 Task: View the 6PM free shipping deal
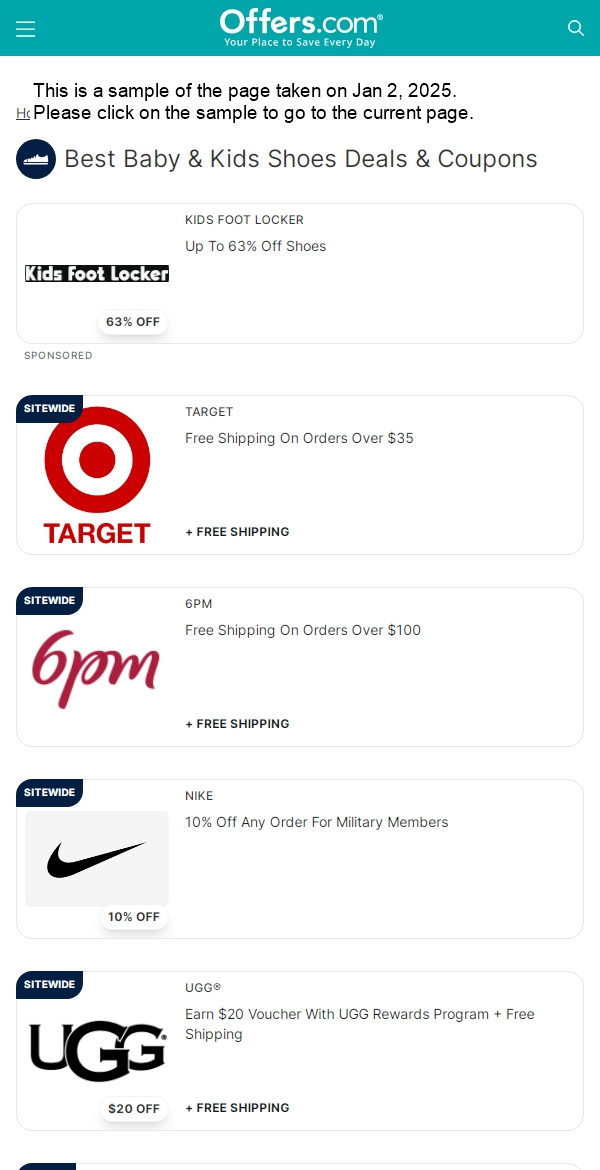pos(302,630)
